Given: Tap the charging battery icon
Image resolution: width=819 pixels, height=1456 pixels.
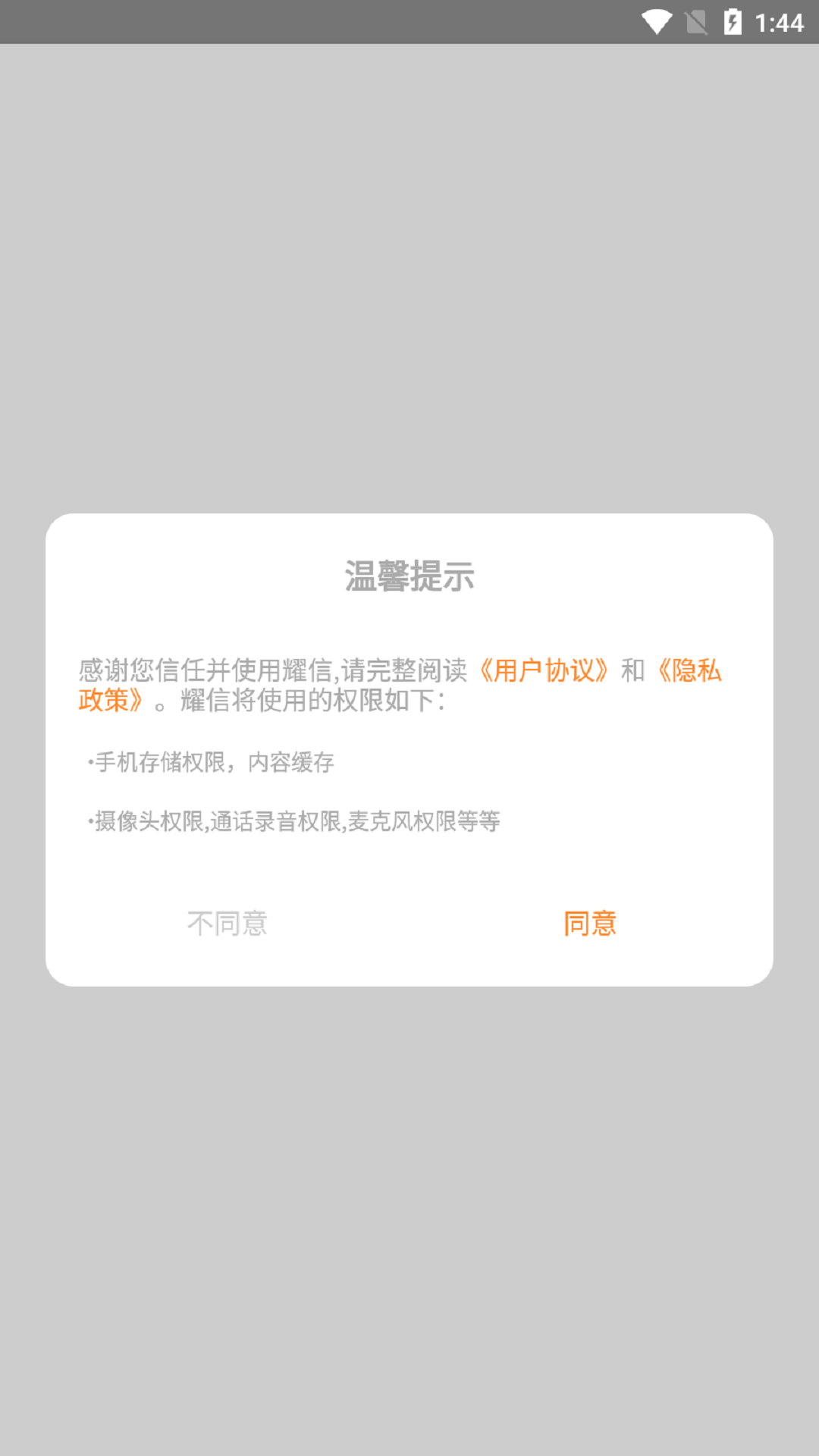Looking at the screenshot, I should (733, 23).
